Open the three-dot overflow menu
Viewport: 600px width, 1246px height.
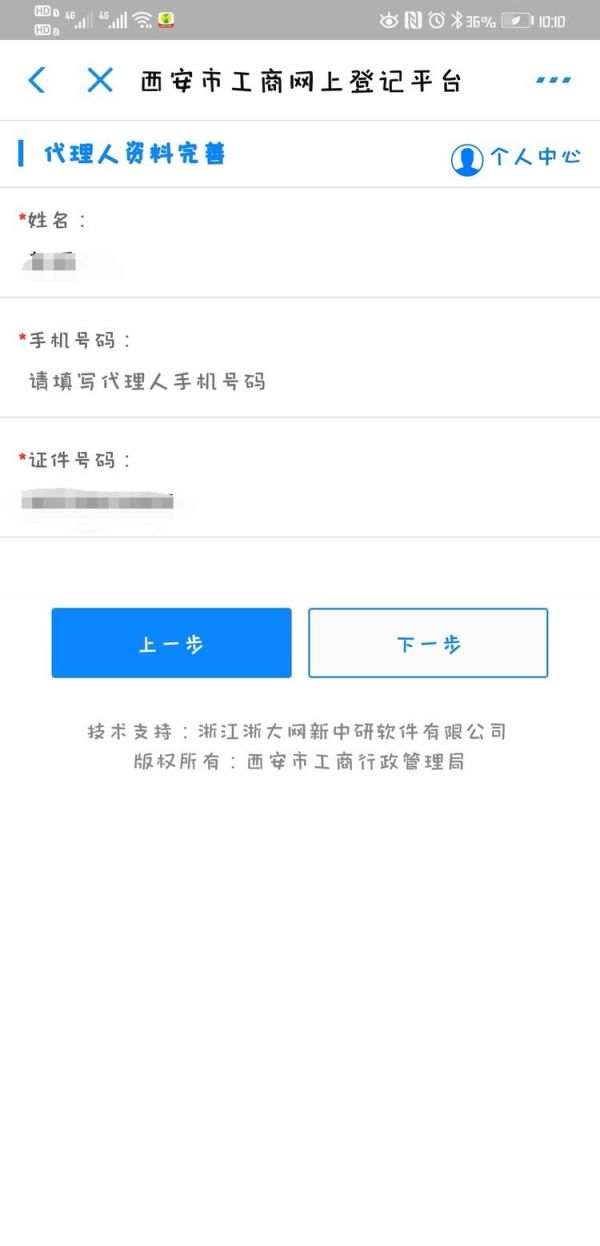pyautogui.click(x=553, y=81)
